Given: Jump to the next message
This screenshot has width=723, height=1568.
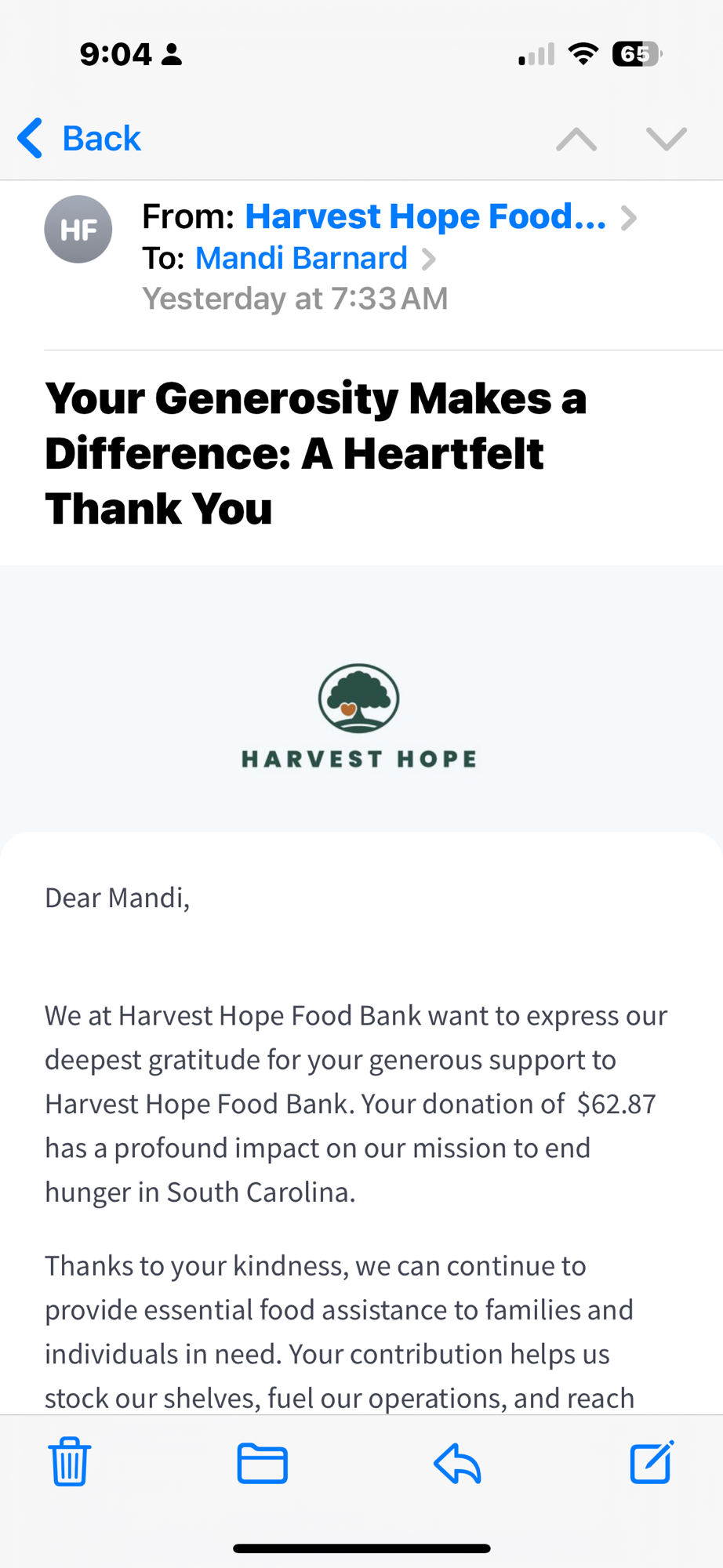Looking at the screenshot, I should click(667, 139).
